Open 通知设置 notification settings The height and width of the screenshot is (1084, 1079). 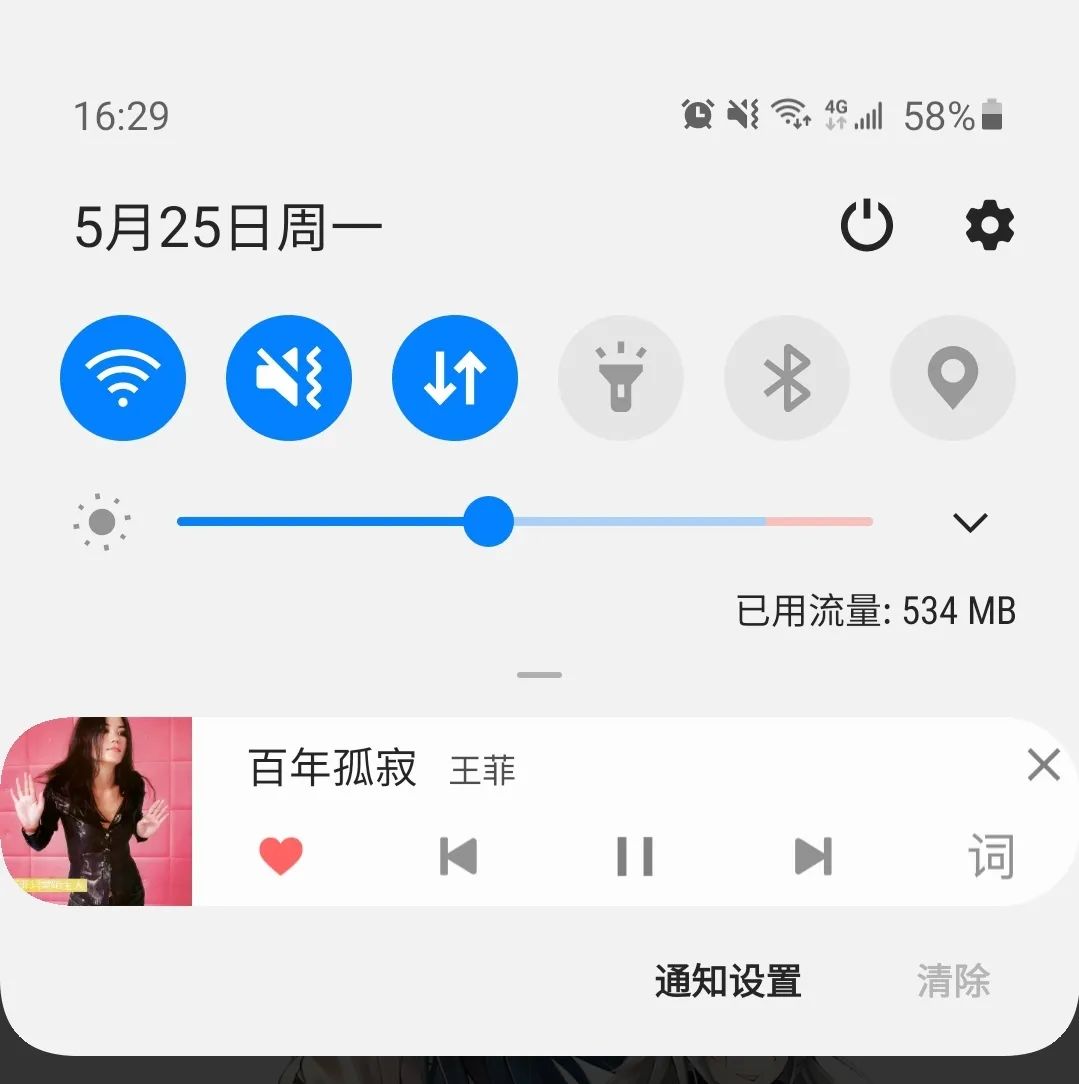[726, 981]
